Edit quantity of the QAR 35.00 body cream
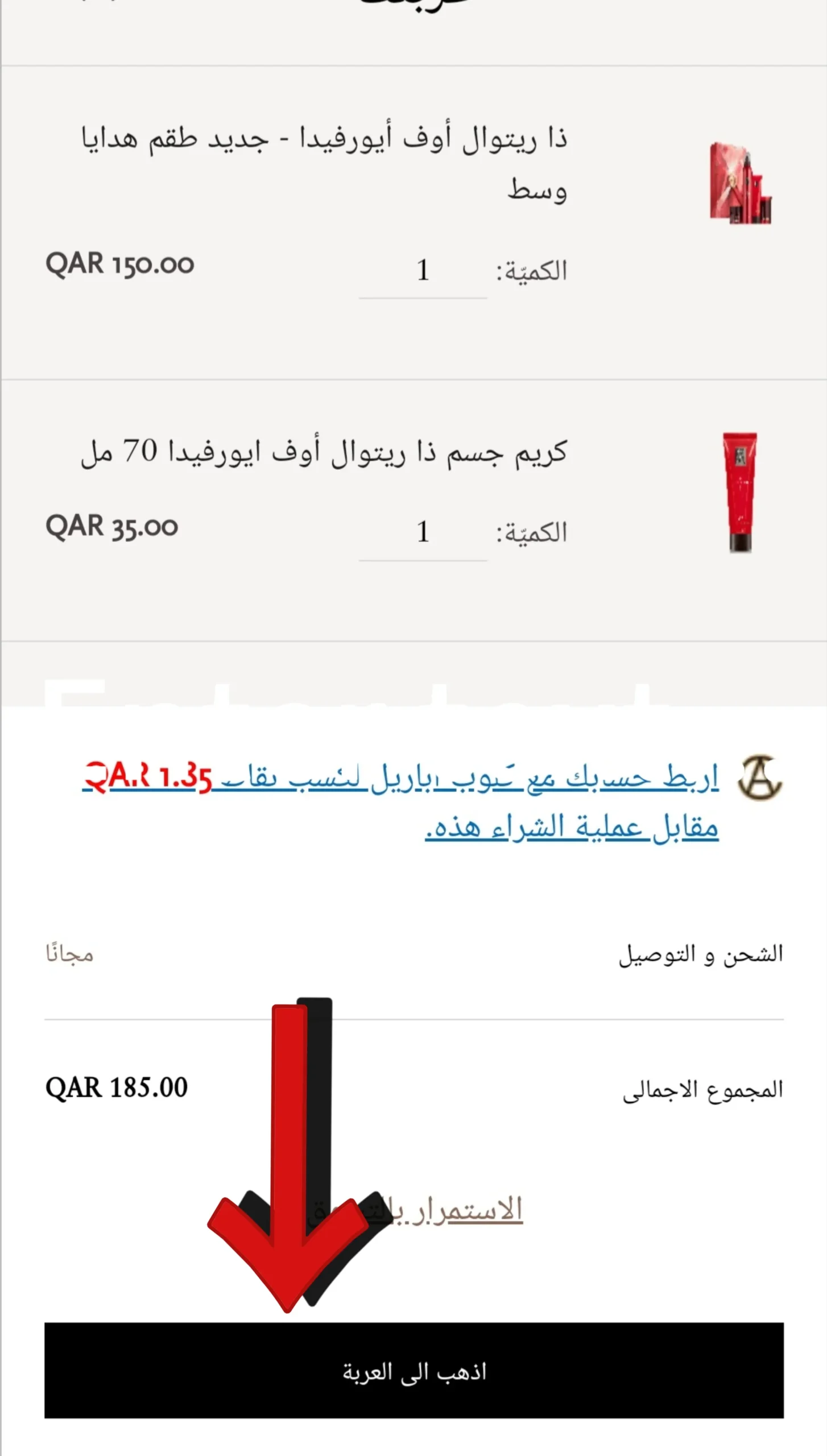This screenshot has width=827, height=1456. tap(423, 532)
